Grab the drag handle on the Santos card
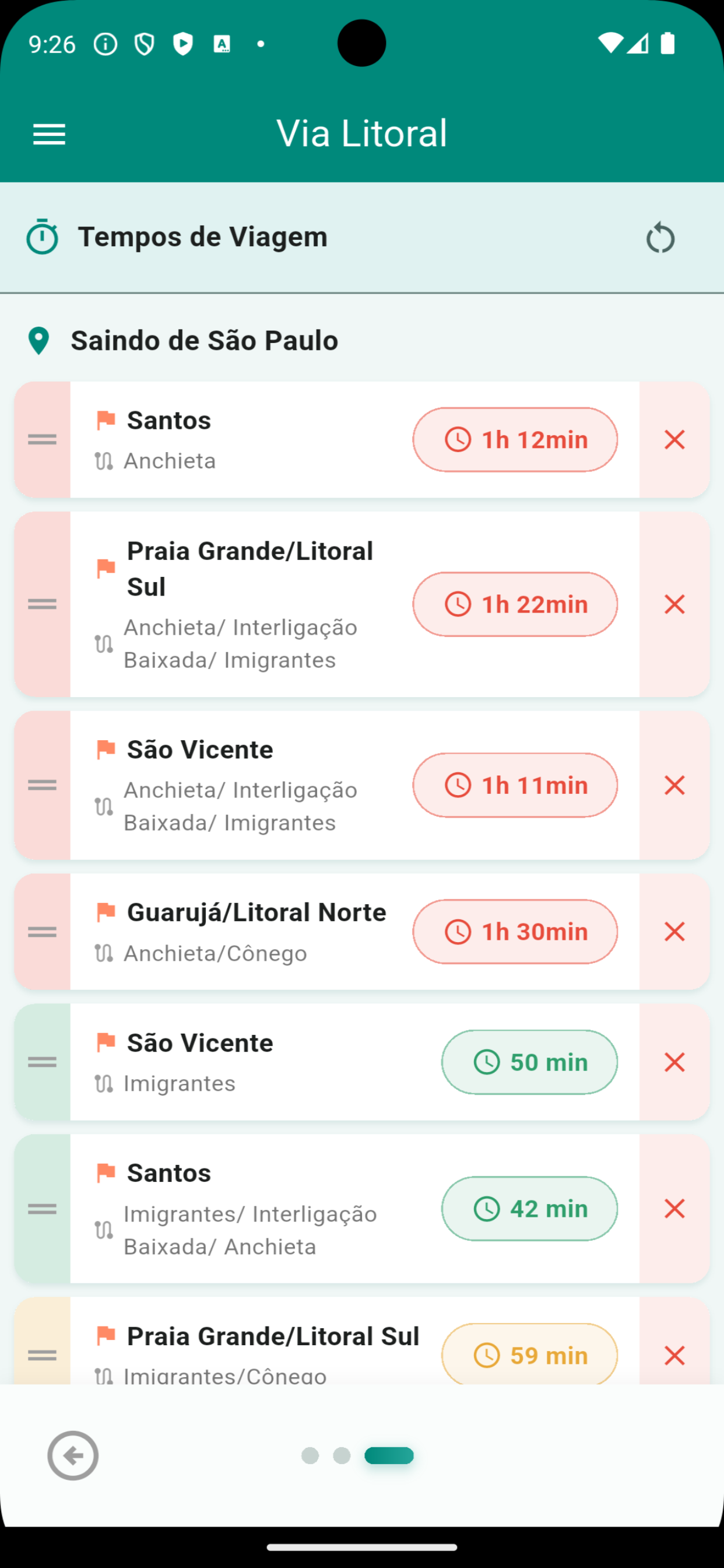This screenshot has height=1568, width=724. [42, 439]
